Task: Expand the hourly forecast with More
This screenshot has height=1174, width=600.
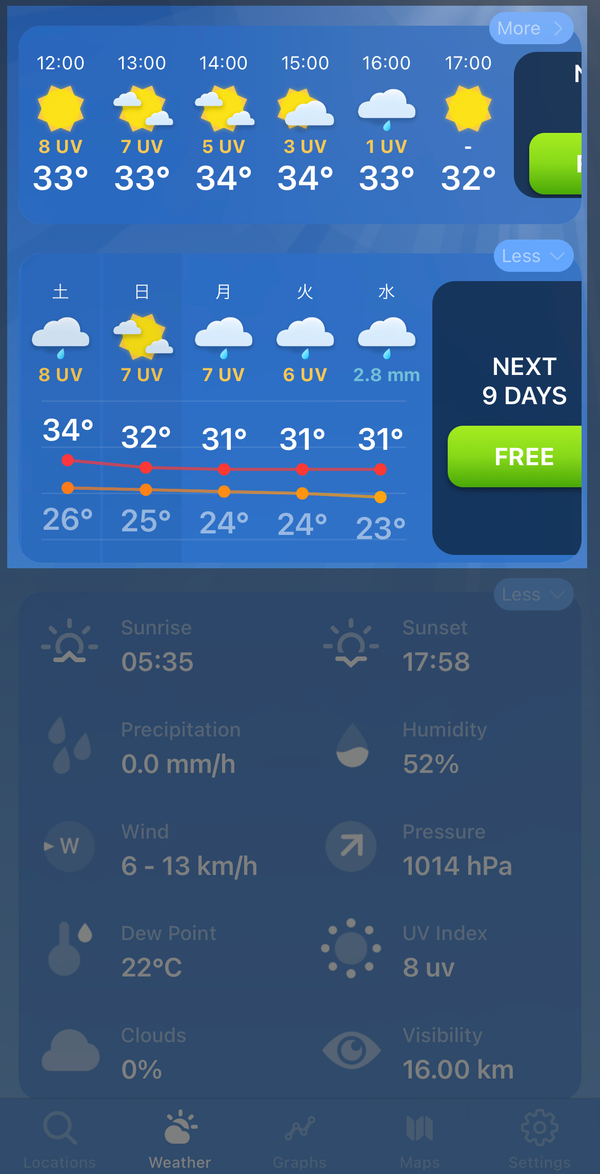Action: [531, 28]
